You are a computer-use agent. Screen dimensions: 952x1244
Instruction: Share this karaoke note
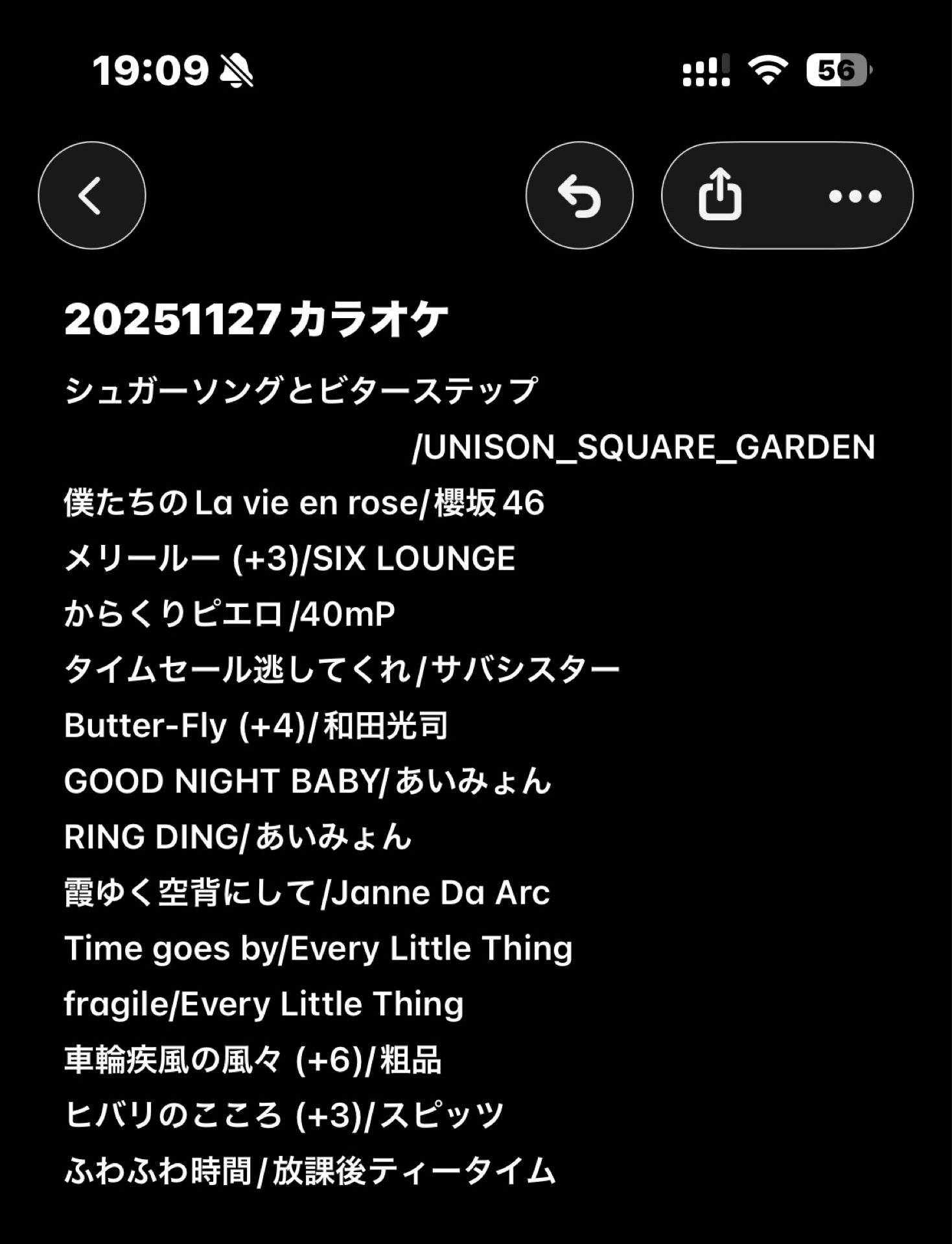[720, 195]
